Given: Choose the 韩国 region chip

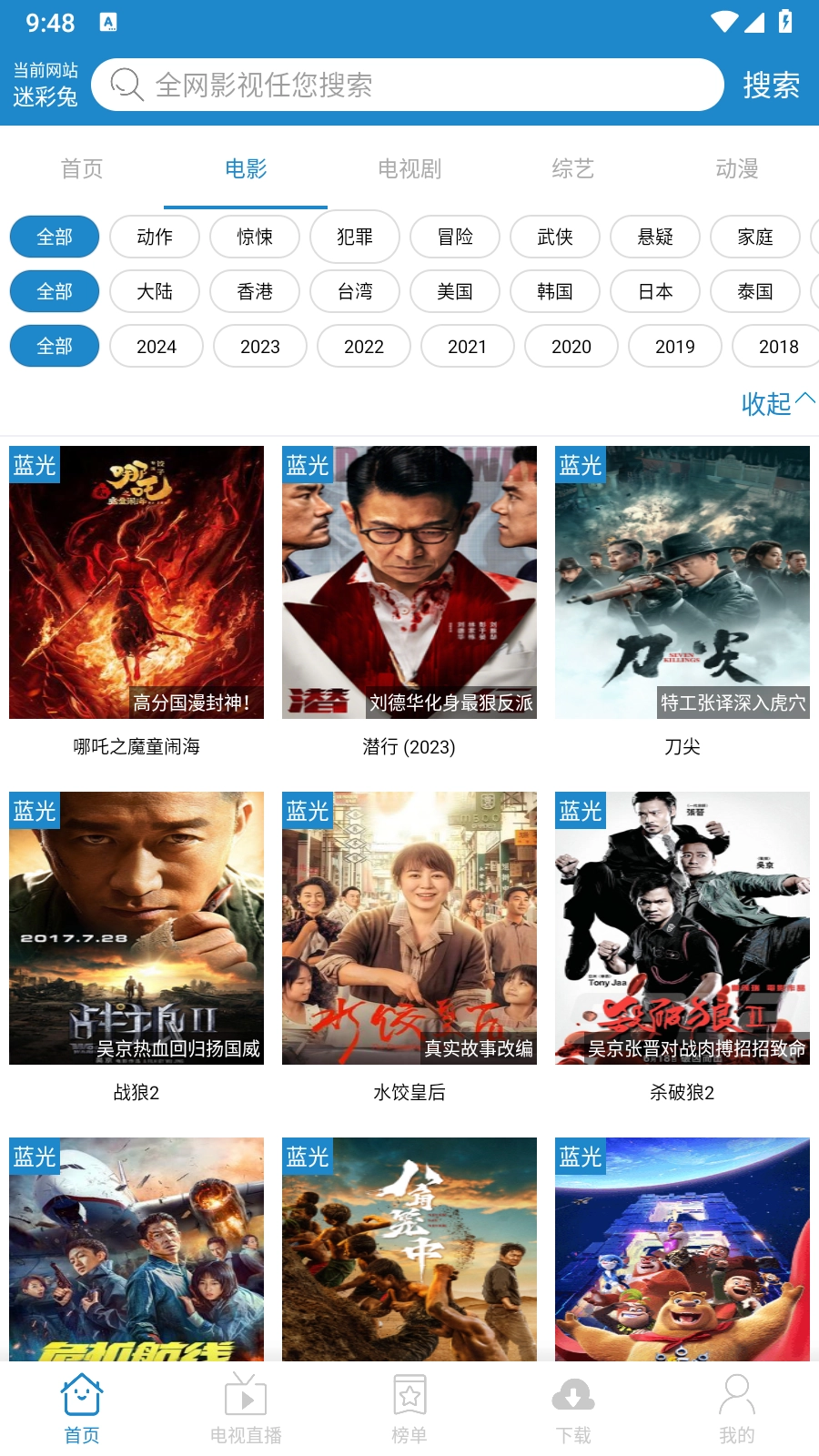Looking at the screenshot, I should point(555,291).
